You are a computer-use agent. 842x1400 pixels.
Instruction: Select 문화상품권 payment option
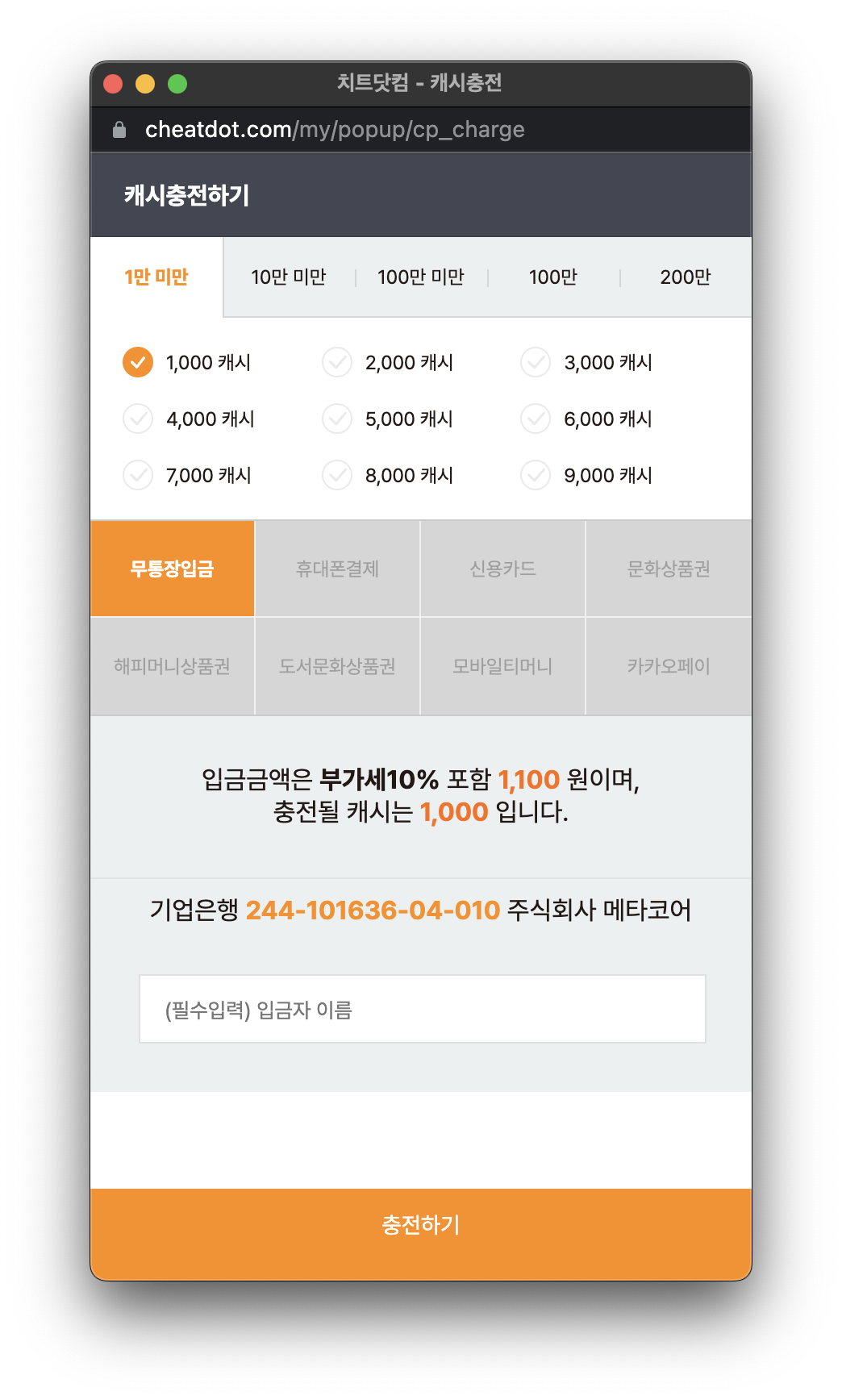coord(669,569)
